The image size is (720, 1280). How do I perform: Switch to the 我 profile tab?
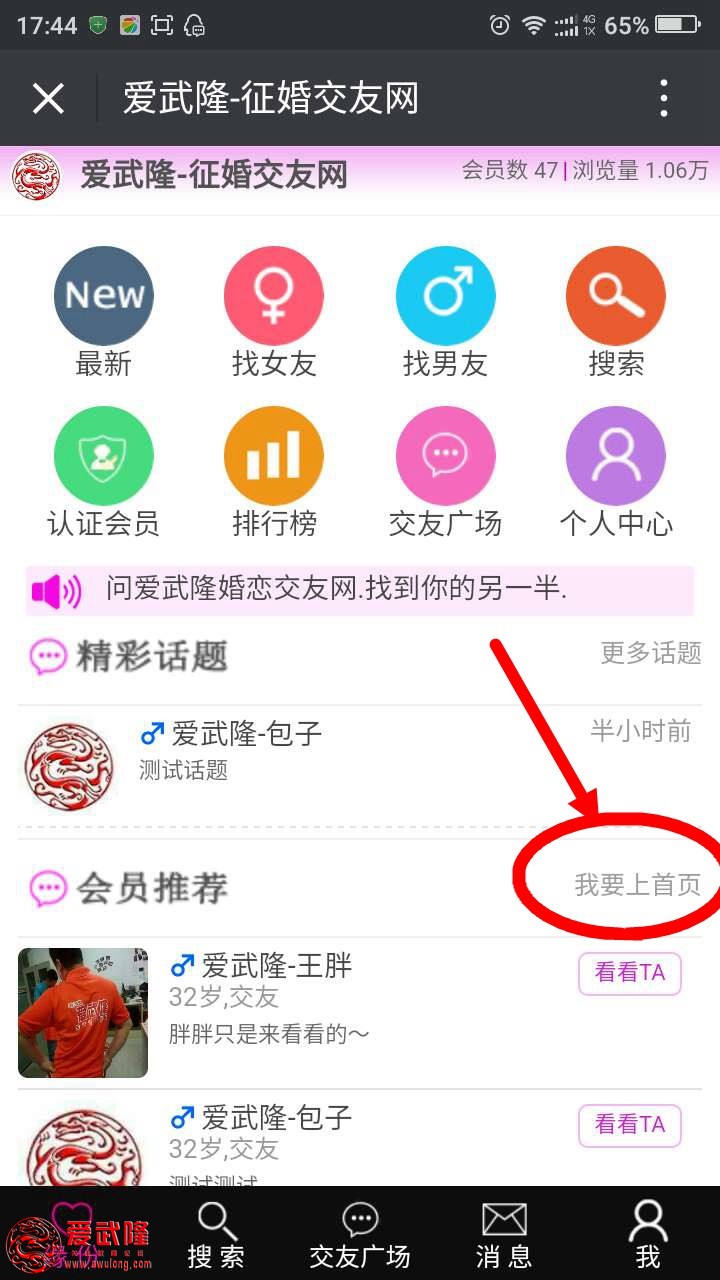[x=647, y=1235]
